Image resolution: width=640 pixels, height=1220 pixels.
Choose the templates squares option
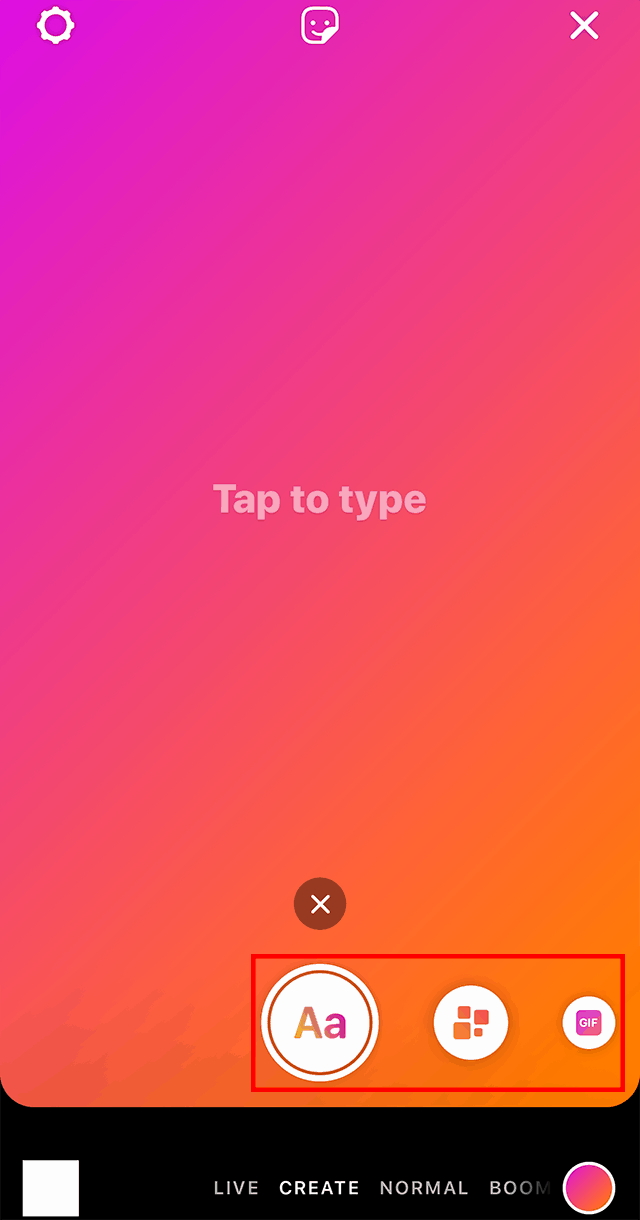tap(471, 1023)
